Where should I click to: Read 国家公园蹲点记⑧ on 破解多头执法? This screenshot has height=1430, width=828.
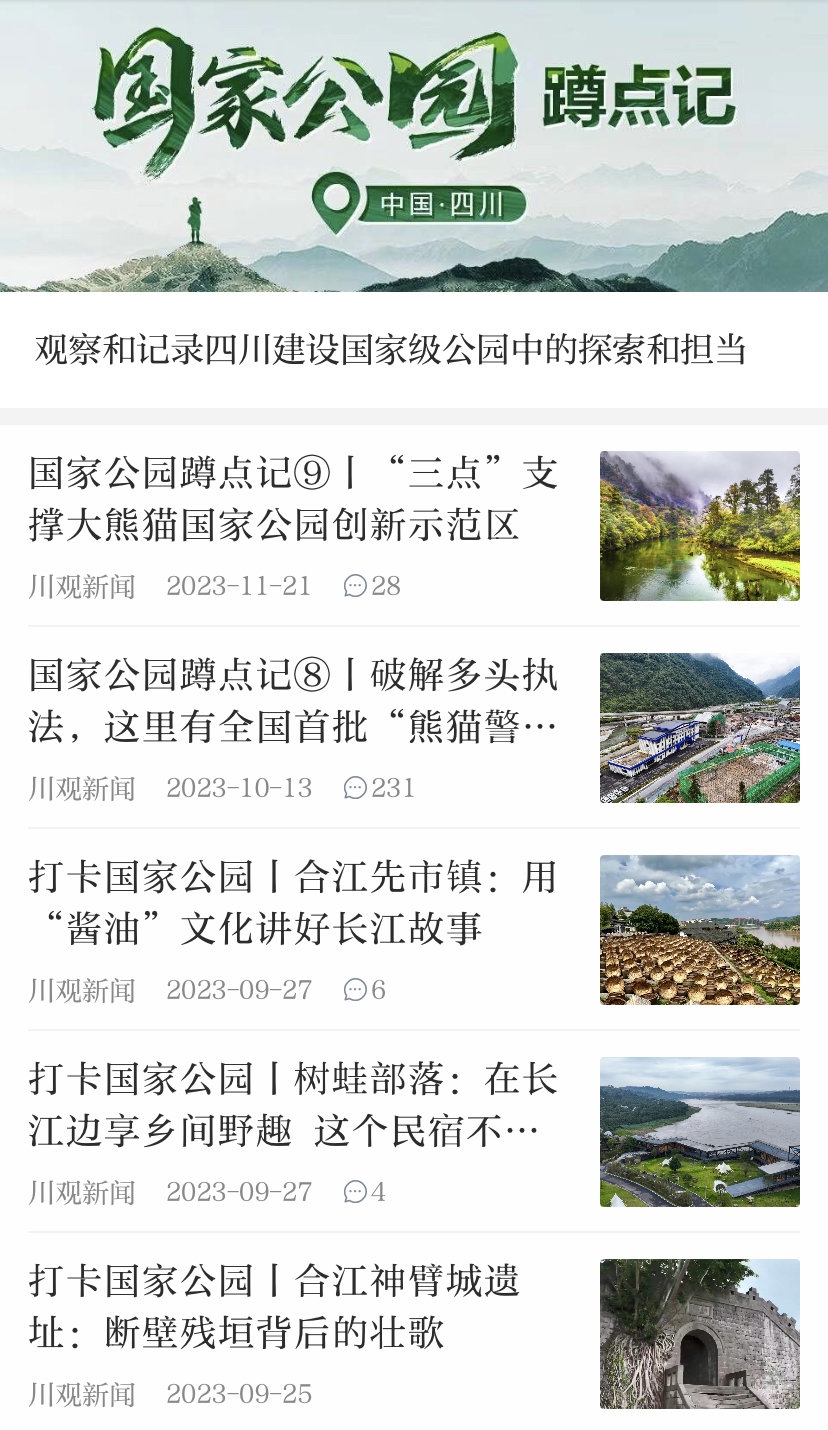pyautogui.click(x=293, y=701)
